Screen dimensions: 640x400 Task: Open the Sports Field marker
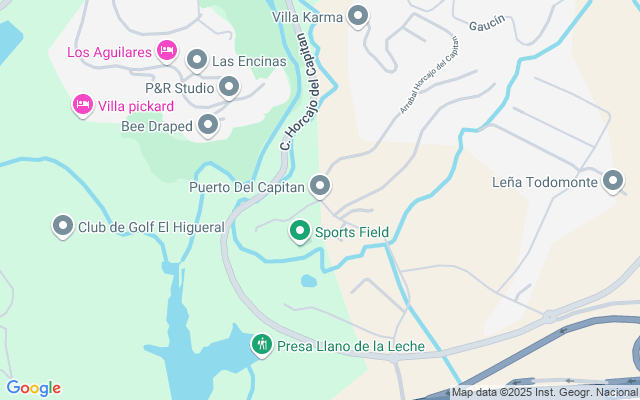pyautogui.click(x=299, y=232)
